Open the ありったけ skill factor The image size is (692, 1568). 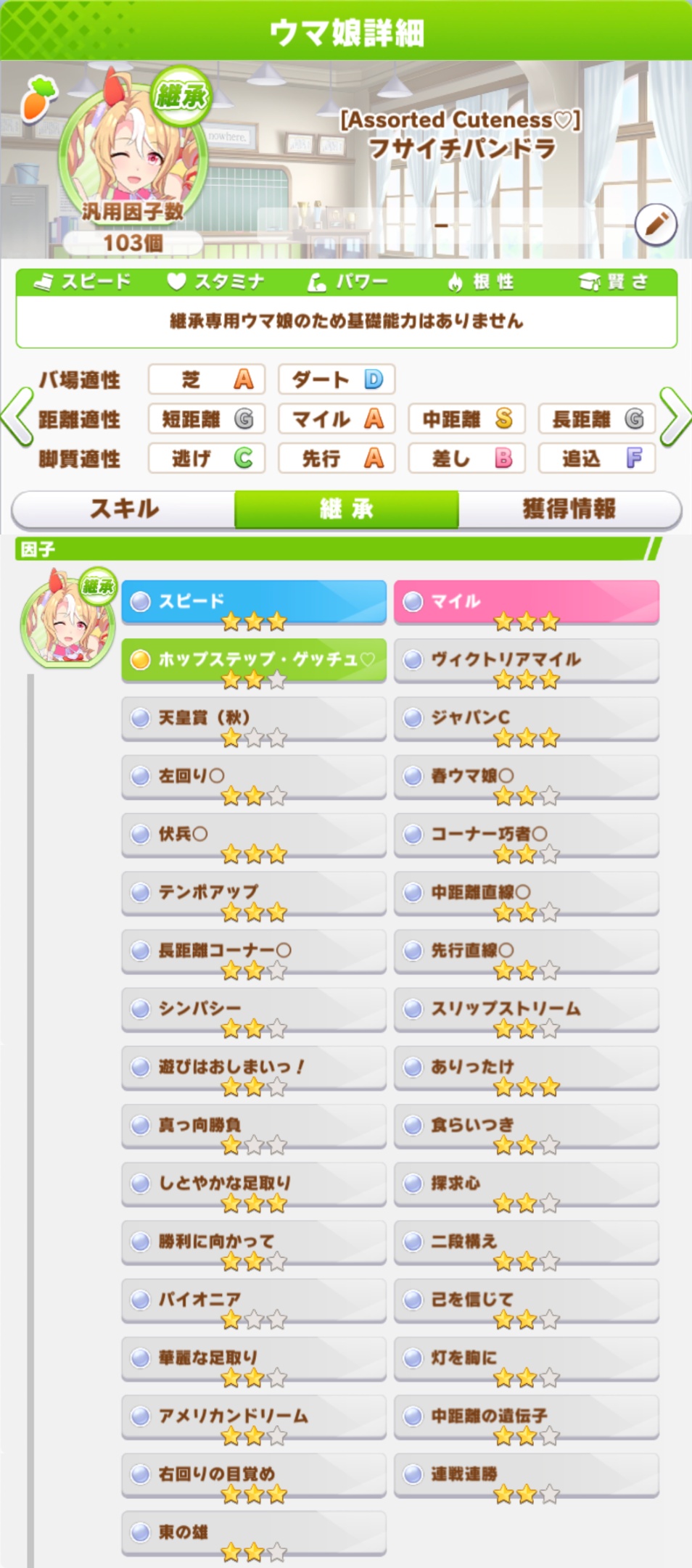pos(526,1067)
